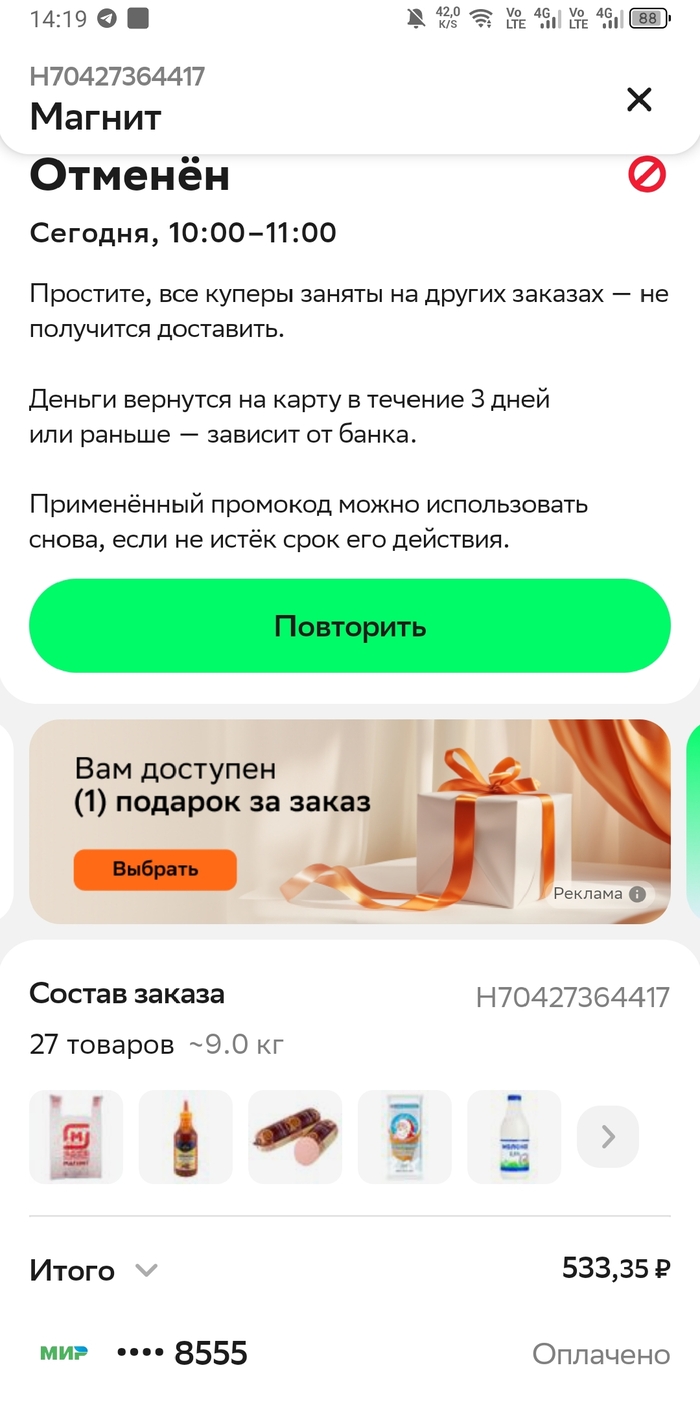Image resolution: width=700 pixels, height=1418 pixels.
Task: Open the ad info icon next to Реклама
Action: click(x=638, y=894)
